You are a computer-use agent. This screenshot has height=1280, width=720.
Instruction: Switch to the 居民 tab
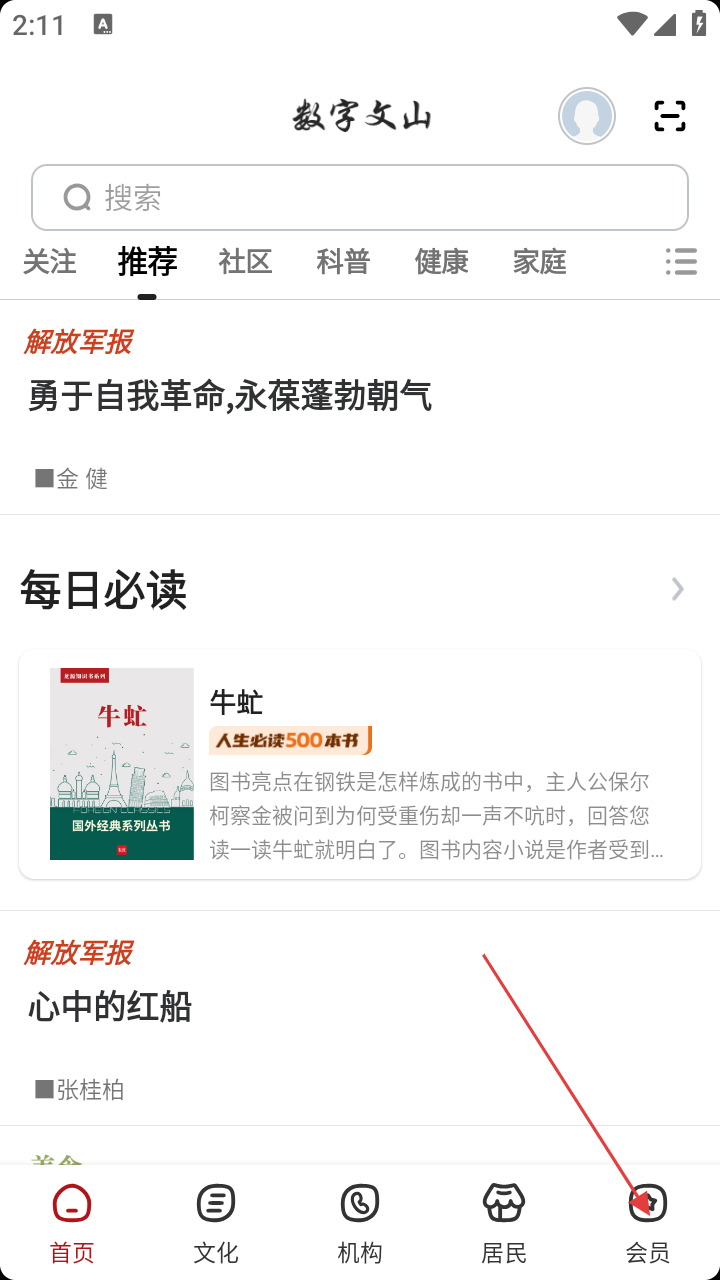[x=504, y=1222]
